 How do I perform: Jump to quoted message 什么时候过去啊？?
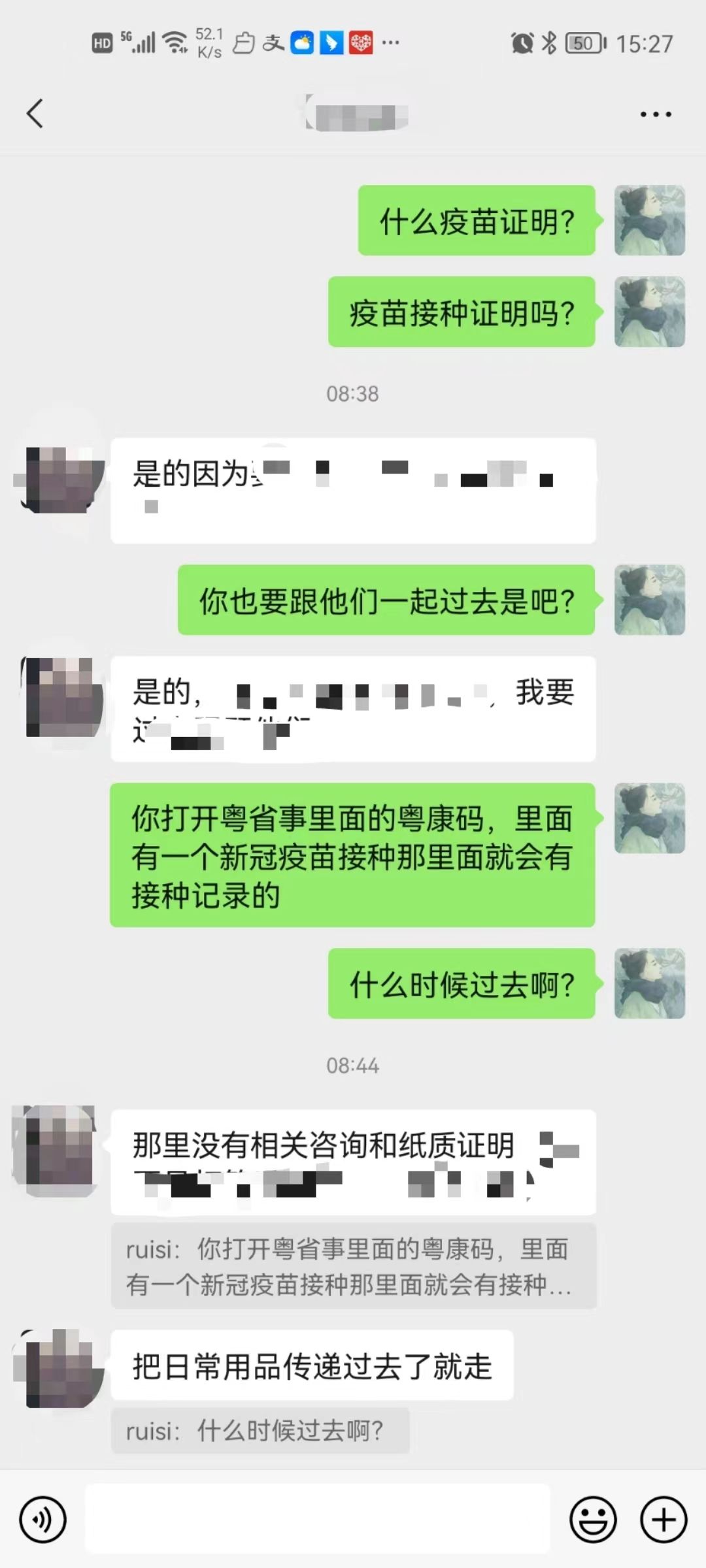(260, 1431)
